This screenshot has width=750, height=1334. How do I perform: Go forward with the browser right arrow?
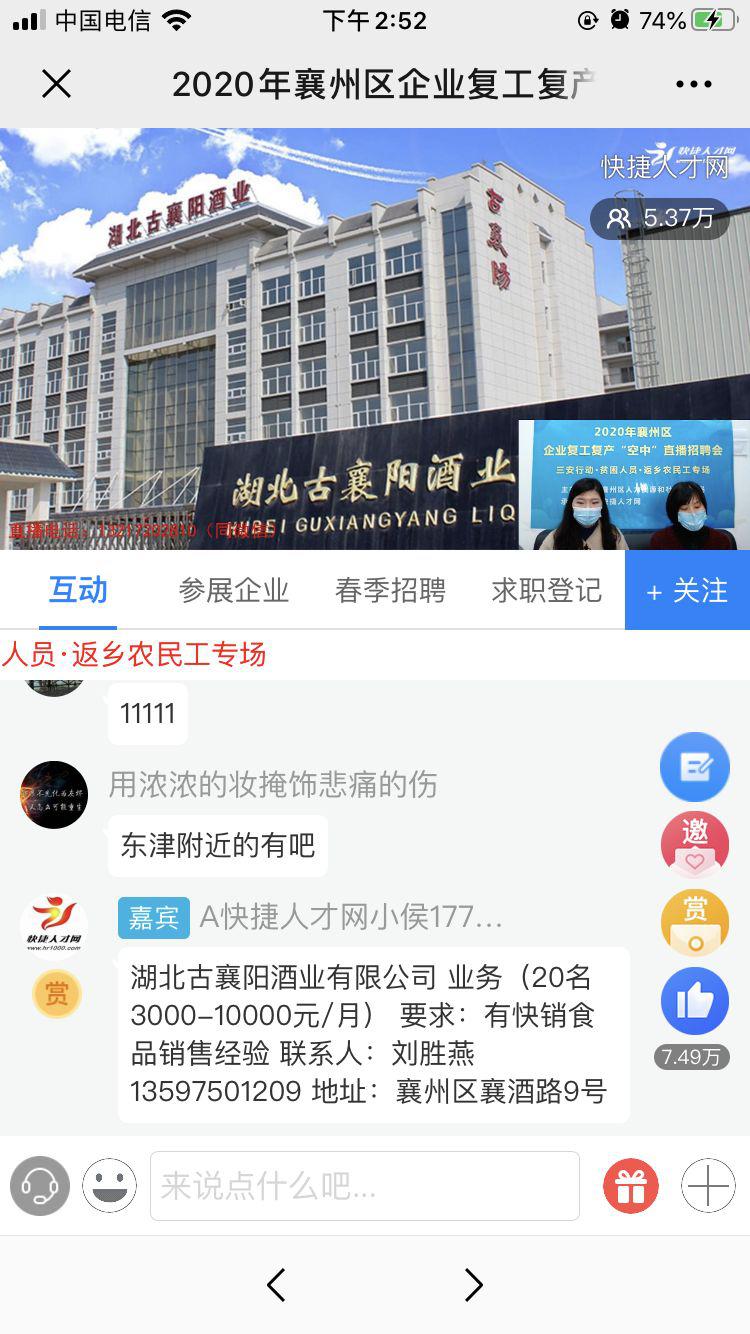click(x=473, y=1285)
